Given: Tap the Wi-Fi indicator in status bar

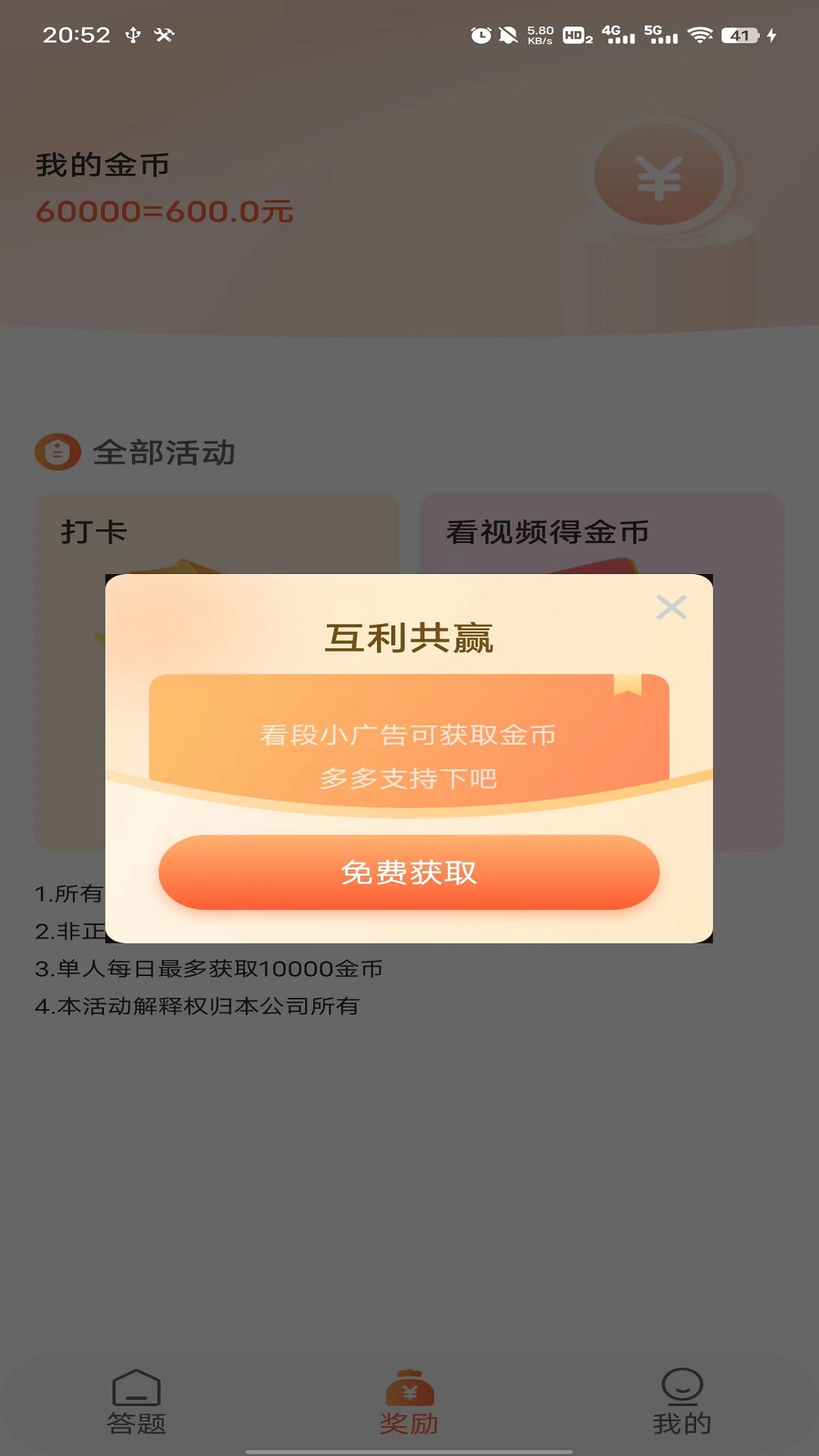Looking at the screenshot, I should point(701,33).
